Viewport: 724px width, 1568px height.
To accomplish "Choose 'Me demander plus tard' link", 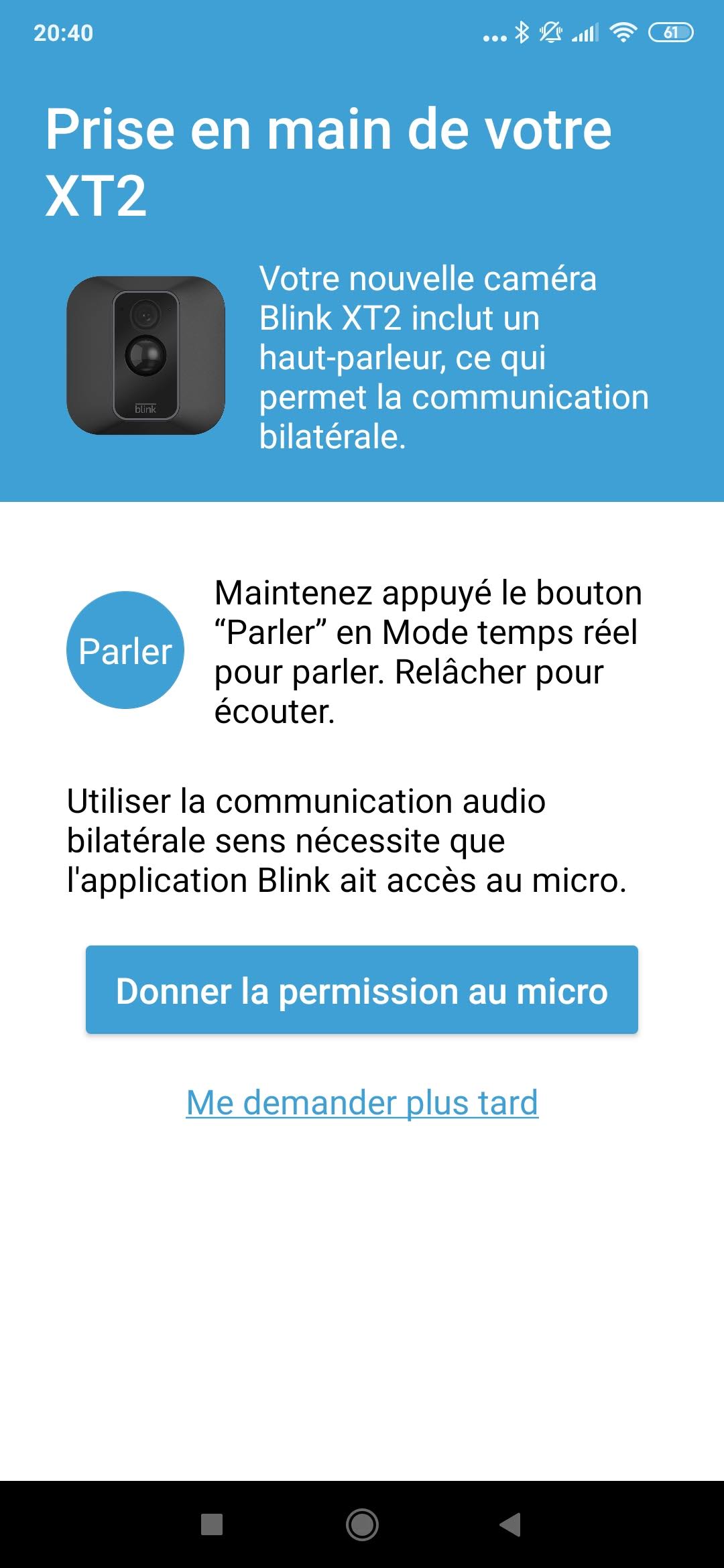I will tap(362, 1102).
